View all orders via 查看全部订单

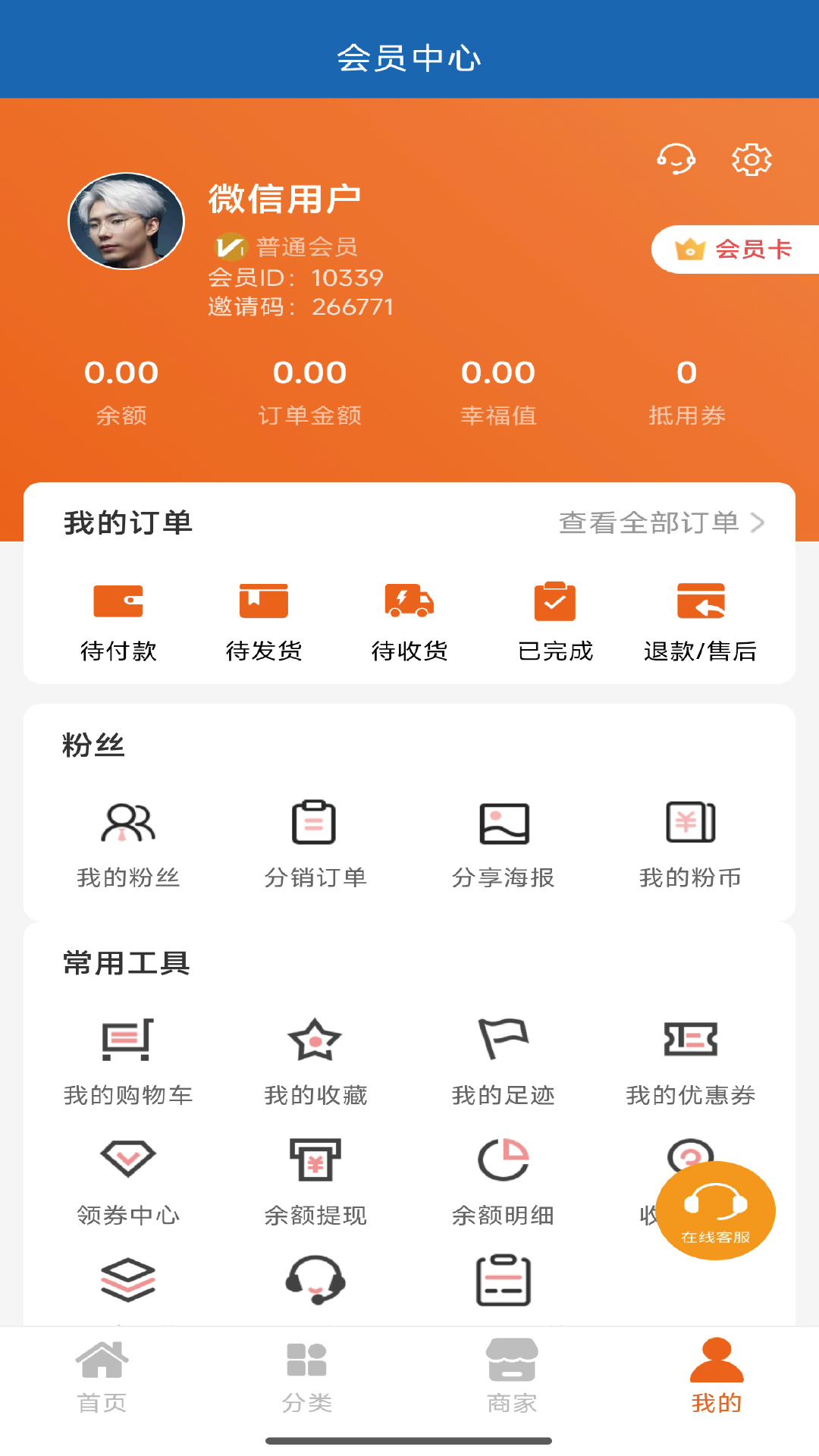[661, 522]
